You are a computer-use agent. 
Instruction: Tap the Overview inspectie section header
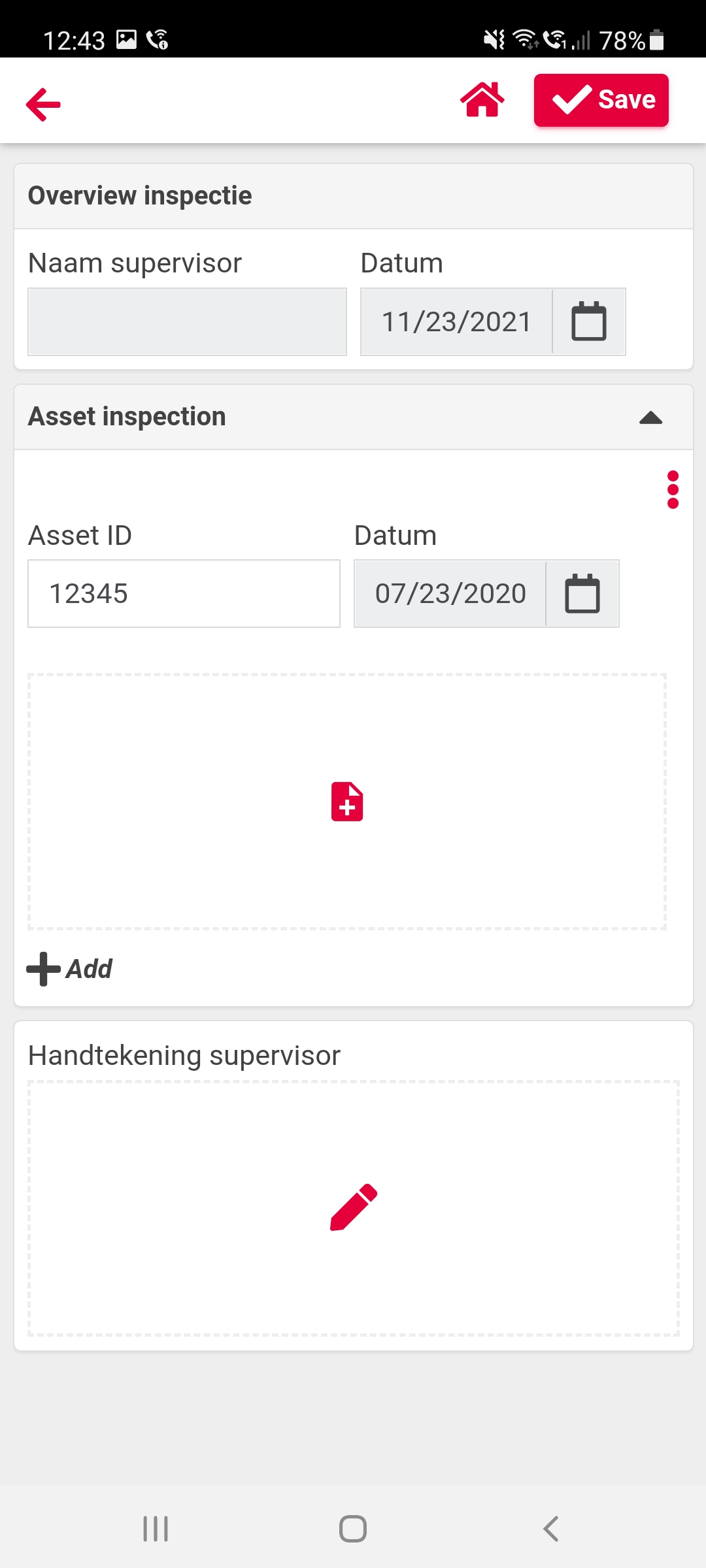[x=139, y=195]
